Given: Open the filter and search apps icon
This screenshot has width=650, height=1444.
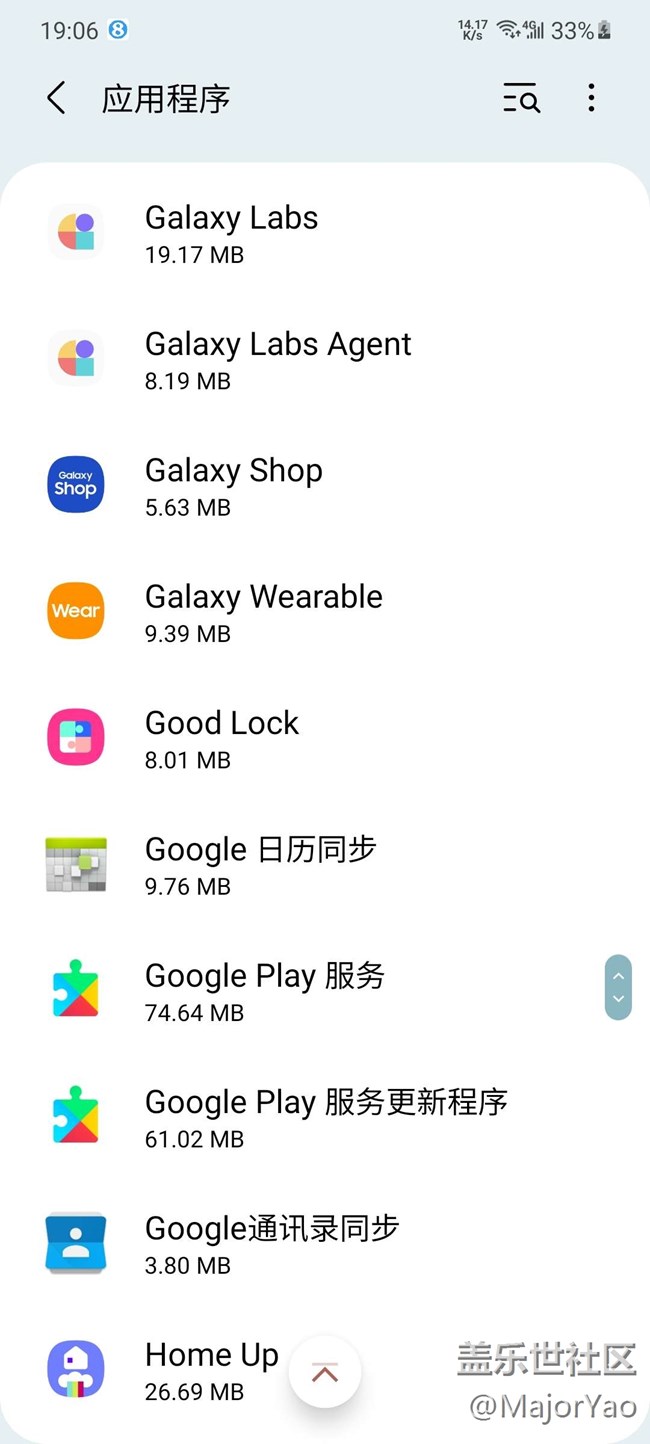Looking at the screenshot, I should tap(521, 98).
